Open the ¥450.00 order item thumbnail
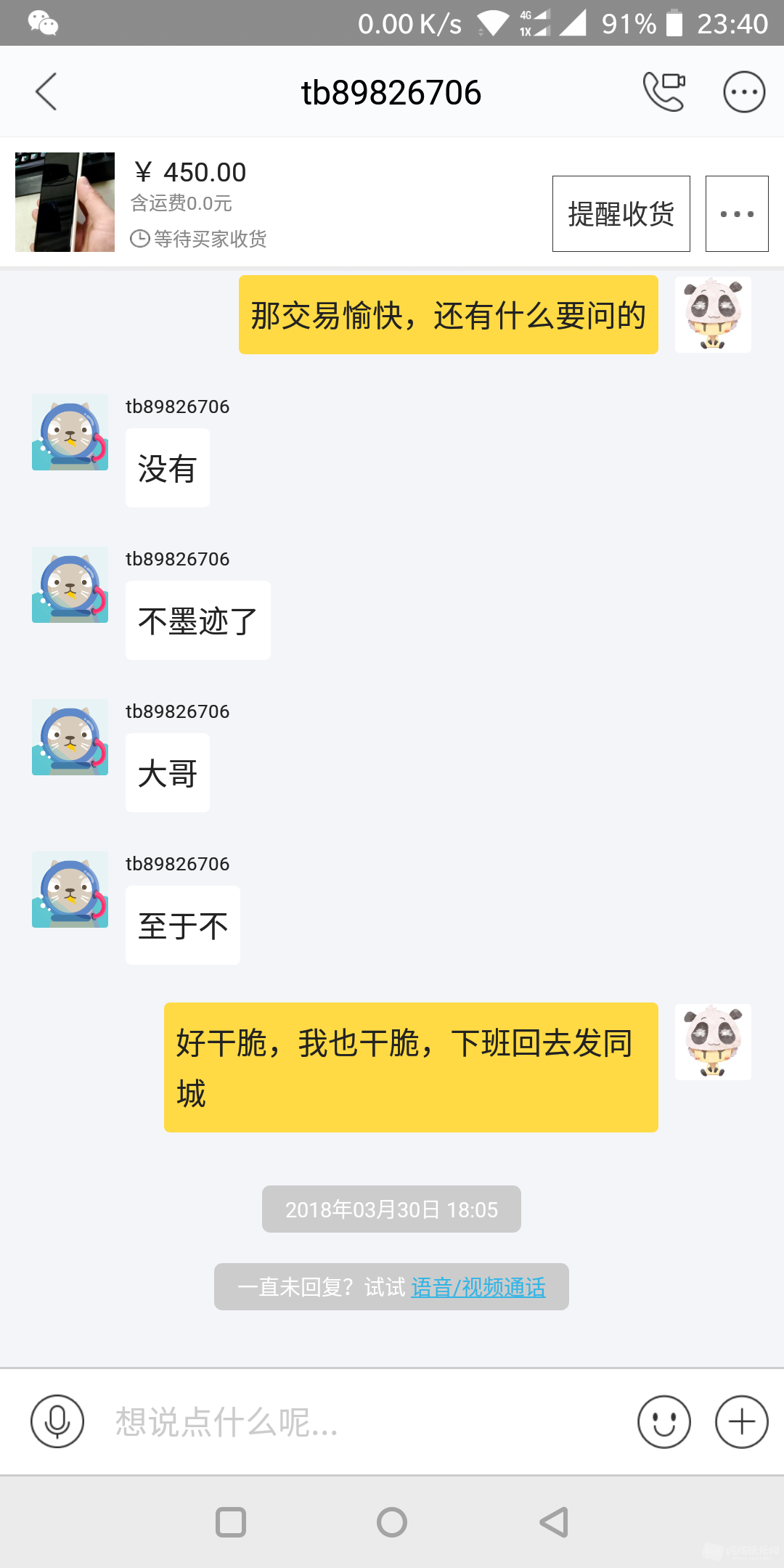Image resolution: width=784 pixels, height=1568 pixels. point(65,203)
